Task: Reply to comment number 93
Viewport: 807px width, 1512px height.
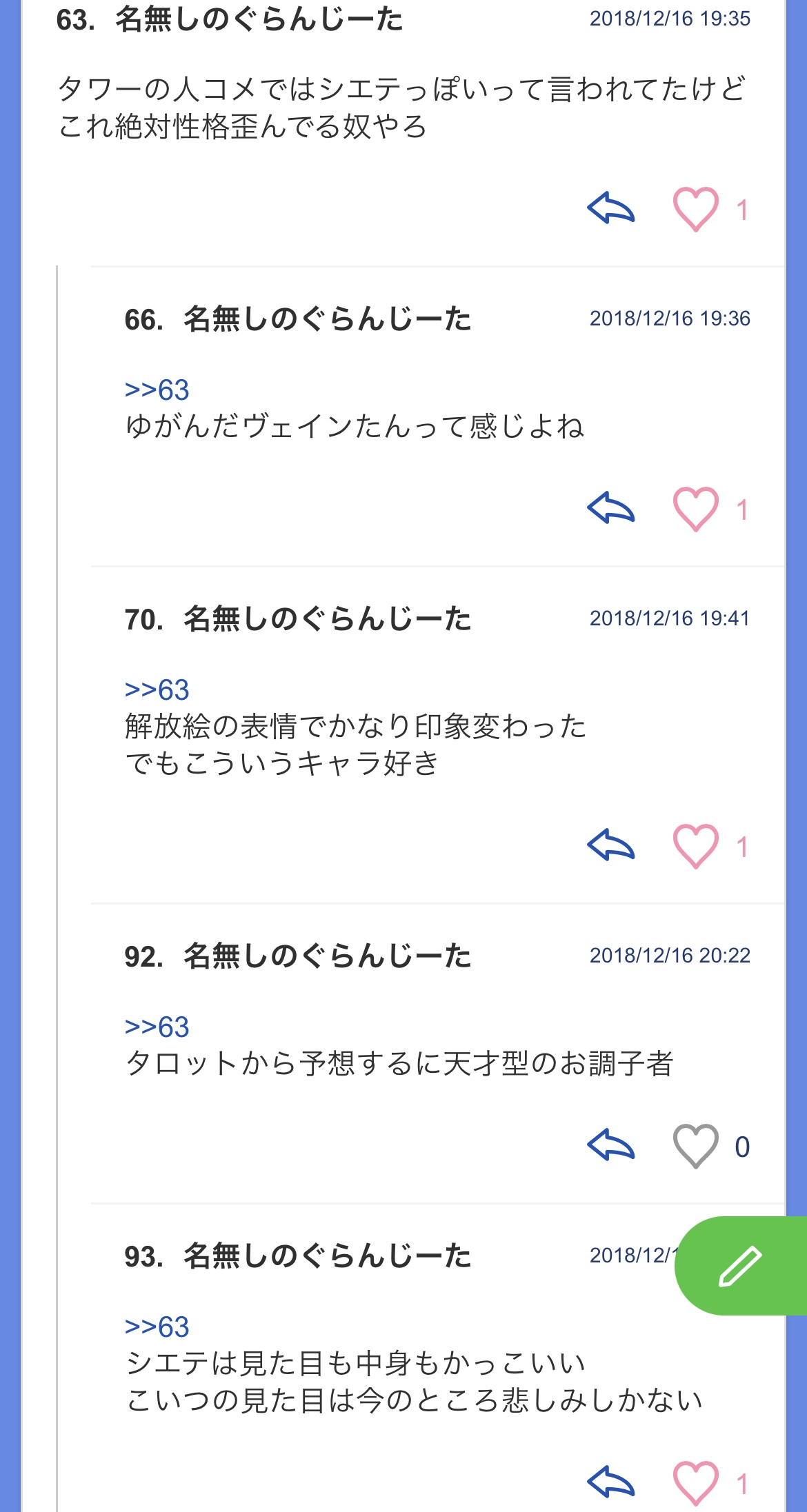Action: click(610, 1482)
